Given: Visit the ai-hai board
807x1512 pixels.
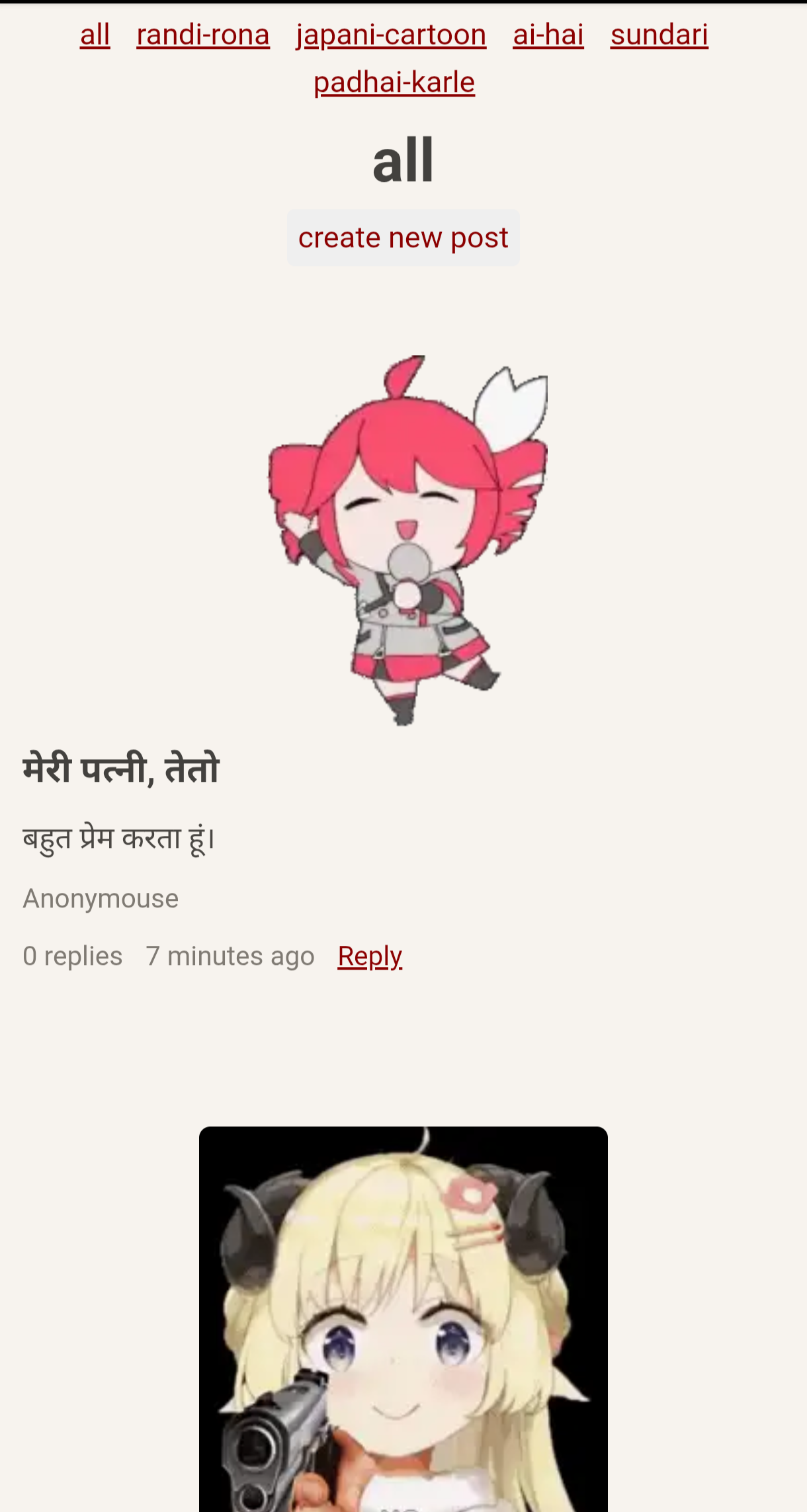Looking at the screenshot, I should [548, 35].
